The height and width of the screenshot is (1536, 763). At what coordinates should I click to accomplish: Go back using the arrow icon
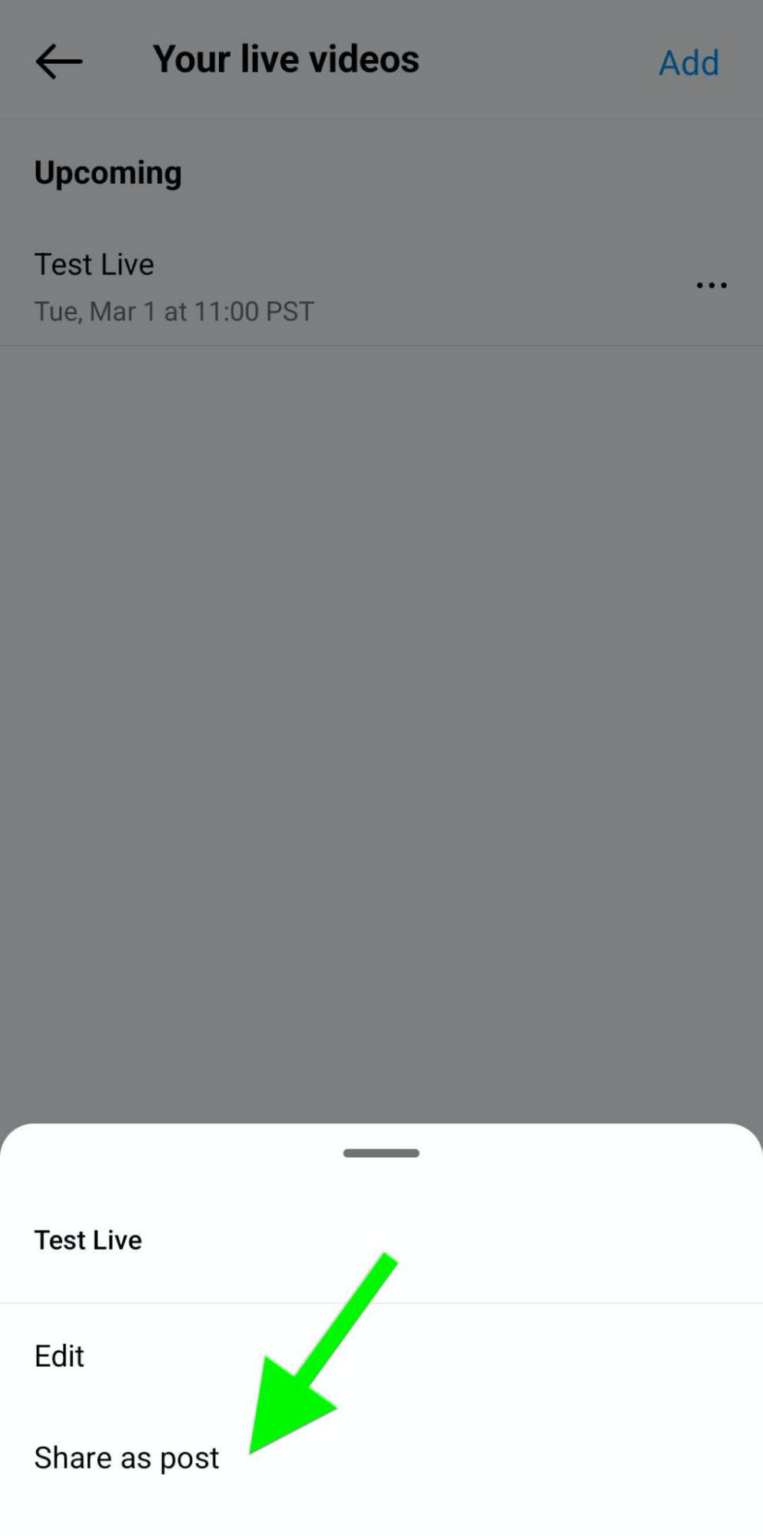click(x=59, y=62)
